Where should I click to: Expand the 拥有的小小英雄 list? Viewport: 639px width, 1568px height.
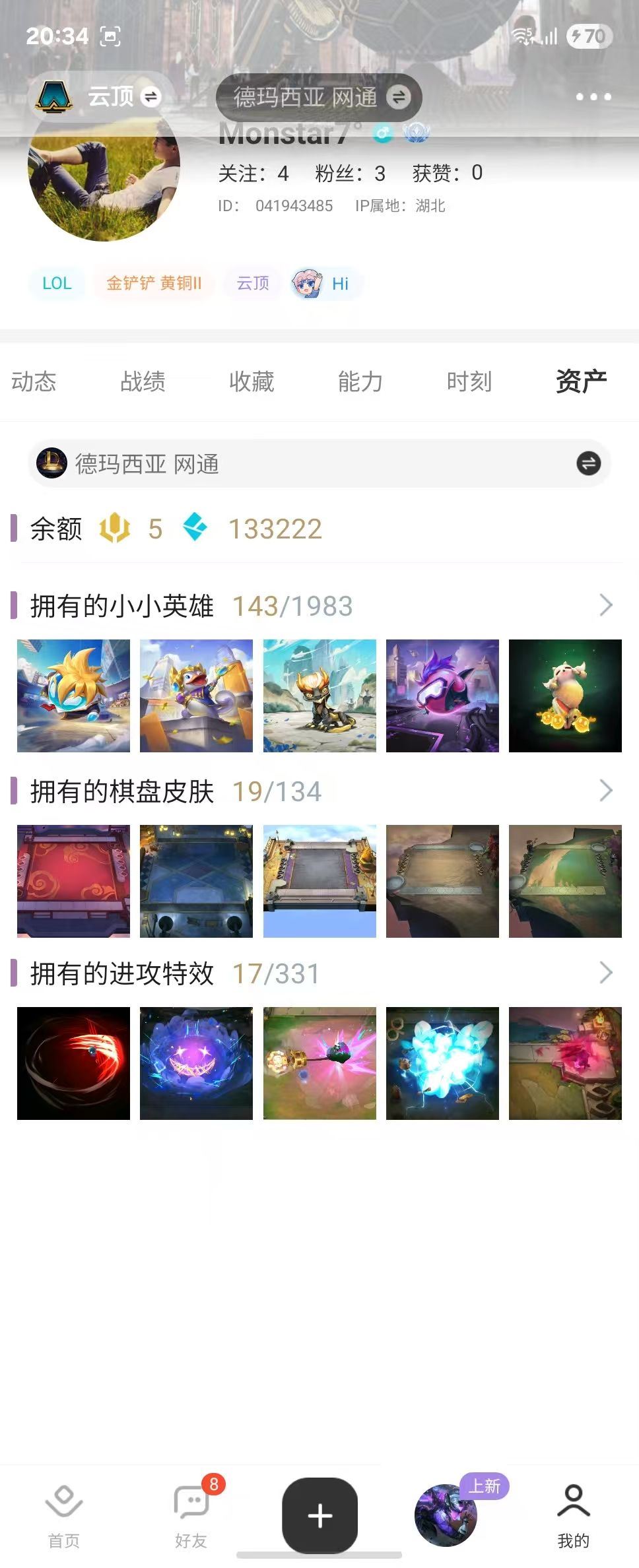pos(605,605)
